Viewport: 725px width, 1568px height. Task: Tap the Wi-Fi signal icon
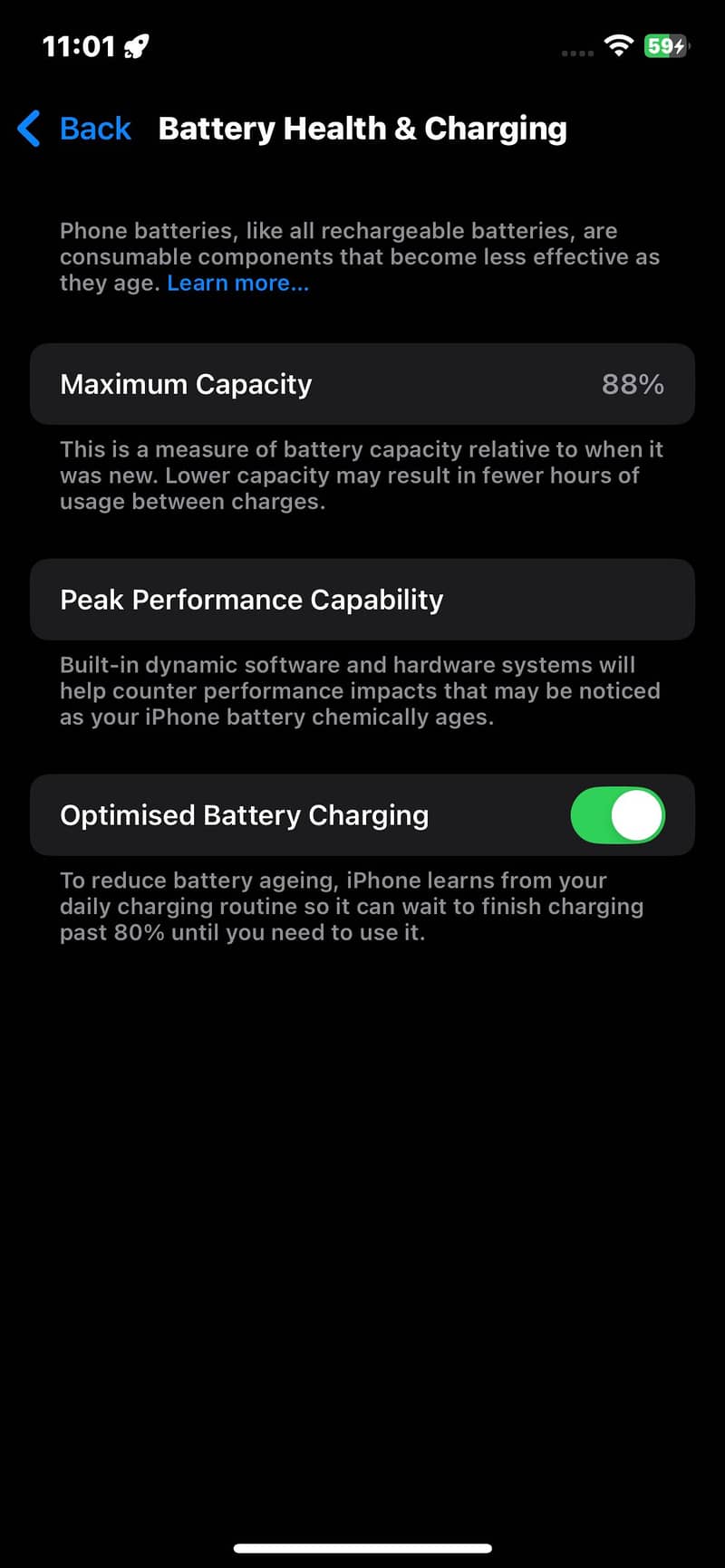(x=618, y=45)
